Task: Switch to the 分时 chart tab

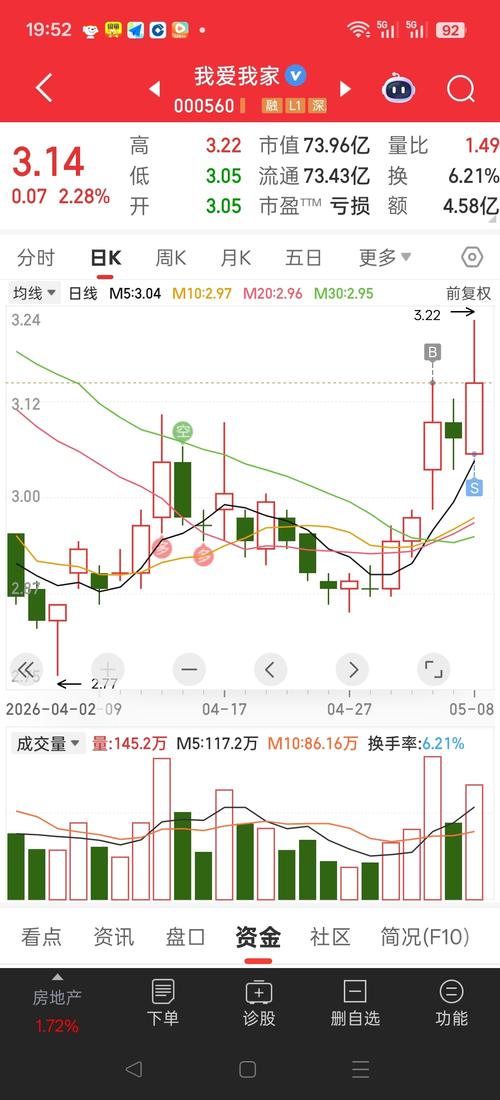Action: coord(36,258)
